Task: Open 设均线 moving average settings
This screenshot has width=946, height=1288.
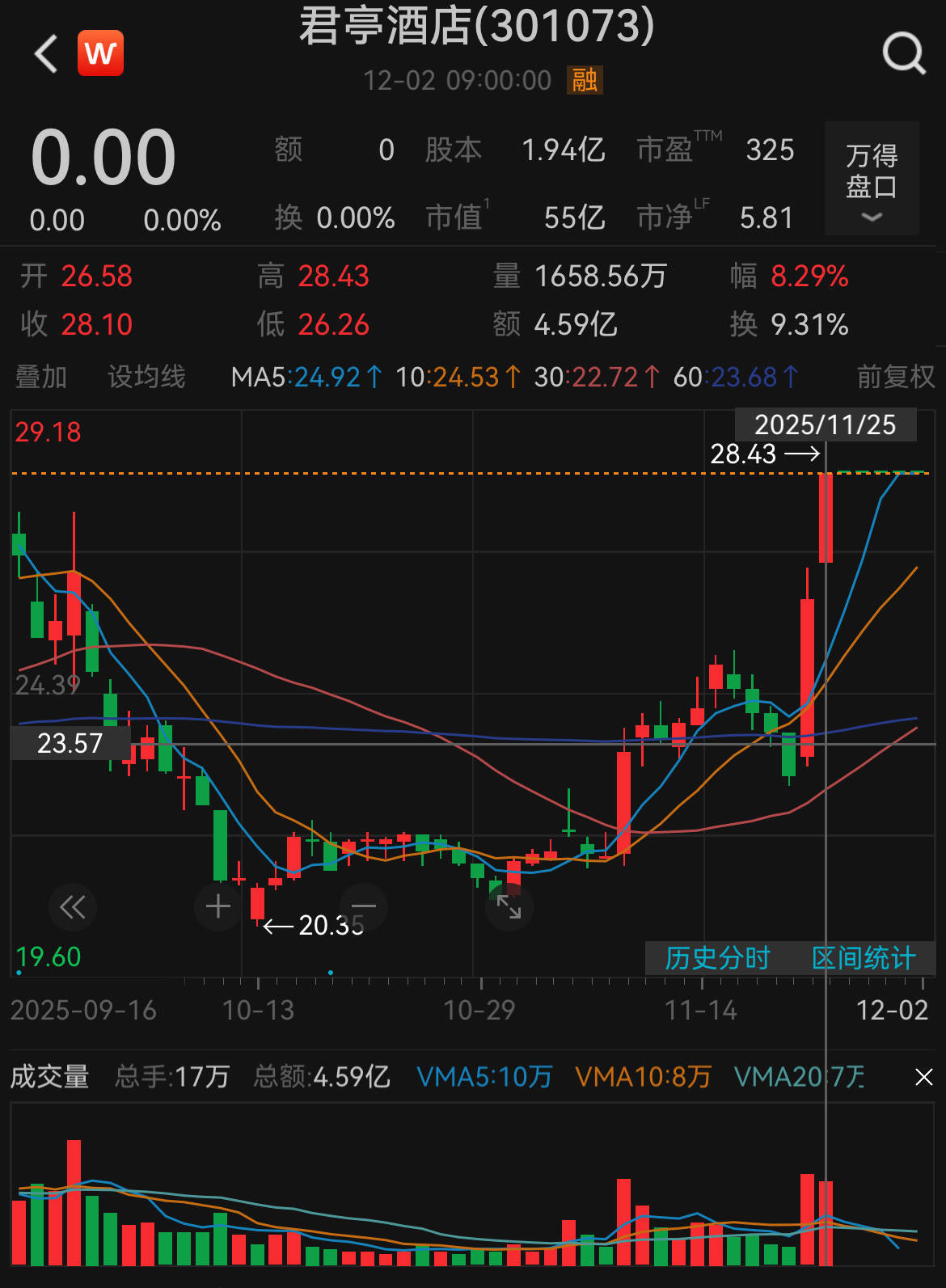Action: 146,377
